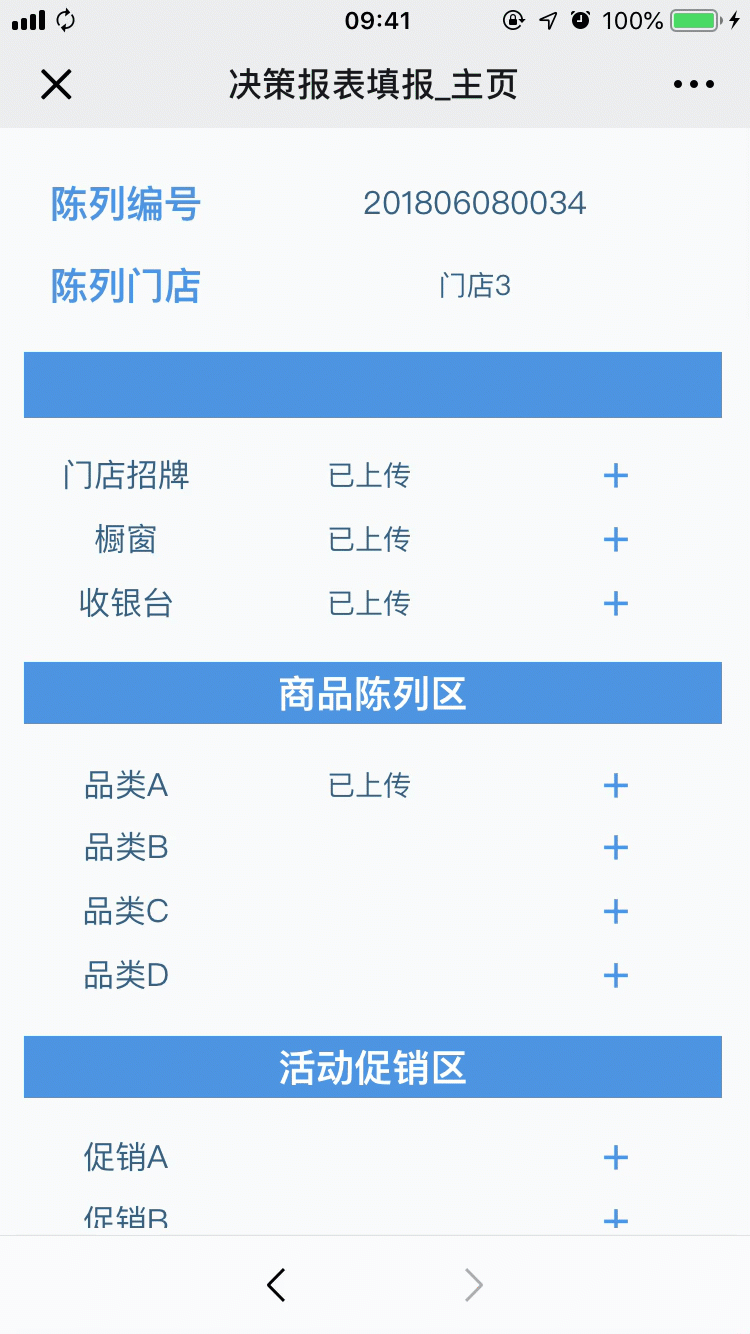Upload a photo for 品类C
This screenshot has width=750, height=1334.
pyautogui.click(x=615, y=911)
